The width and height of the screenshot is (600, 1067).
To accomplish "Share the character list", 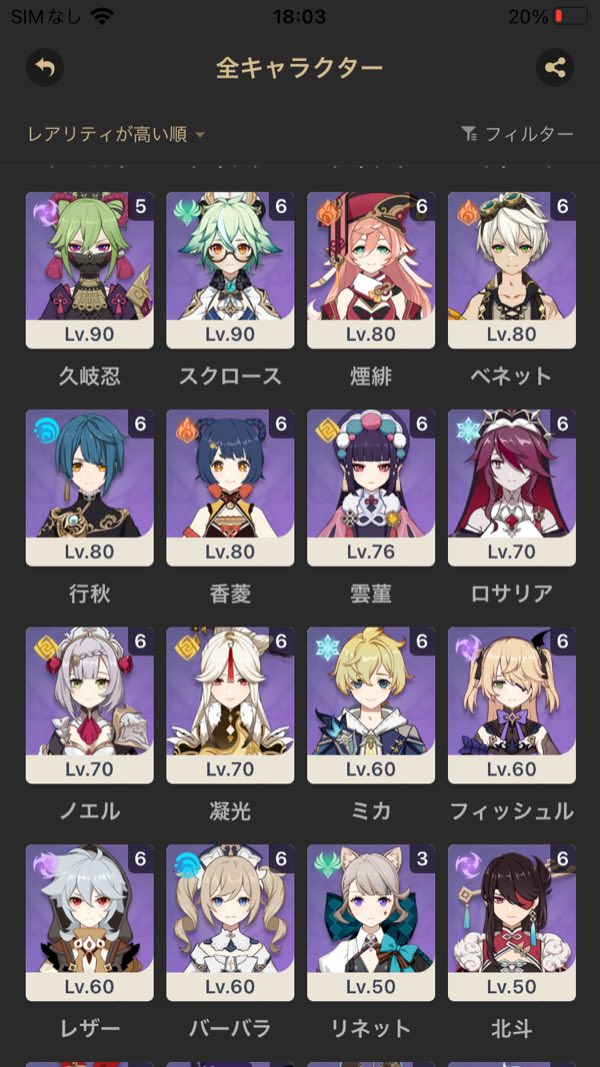I will coord(555,68).
